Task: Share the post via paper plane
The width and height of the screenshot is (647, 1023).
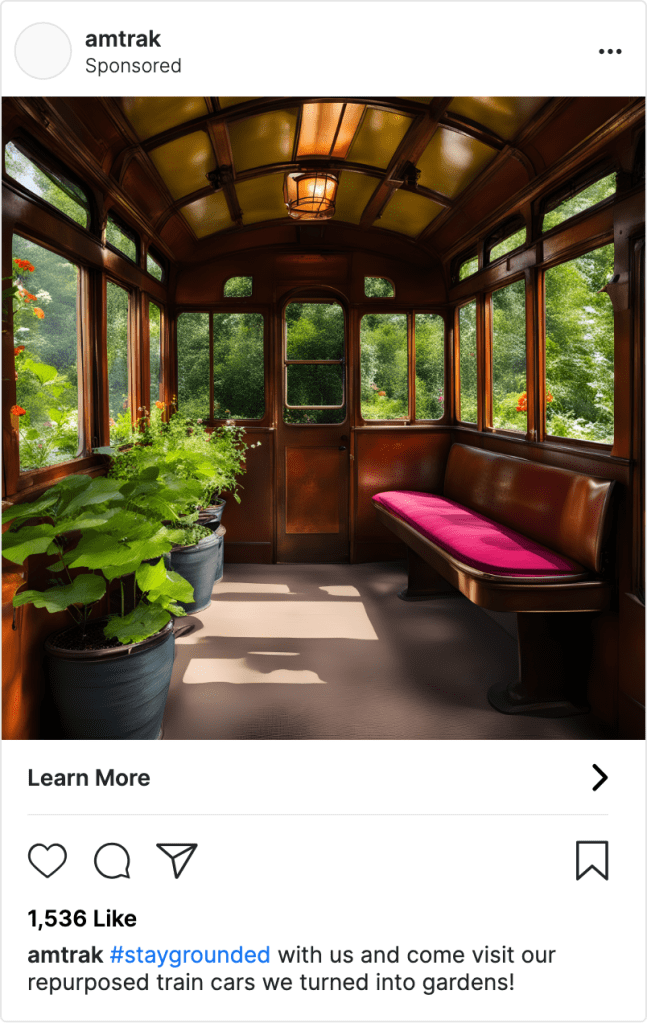Action: (177, 860)
